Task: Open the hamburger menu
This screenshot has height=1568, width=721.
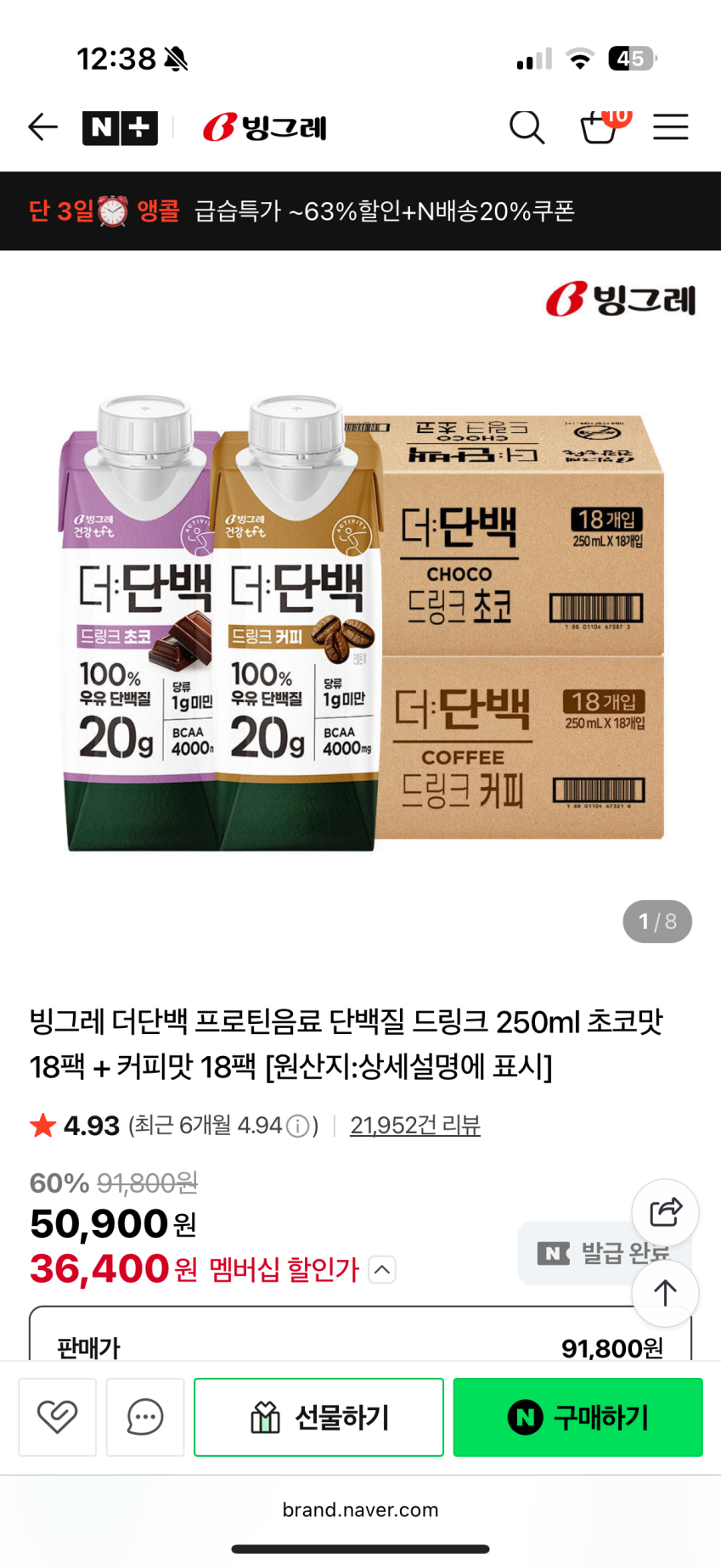Action: 670,127
